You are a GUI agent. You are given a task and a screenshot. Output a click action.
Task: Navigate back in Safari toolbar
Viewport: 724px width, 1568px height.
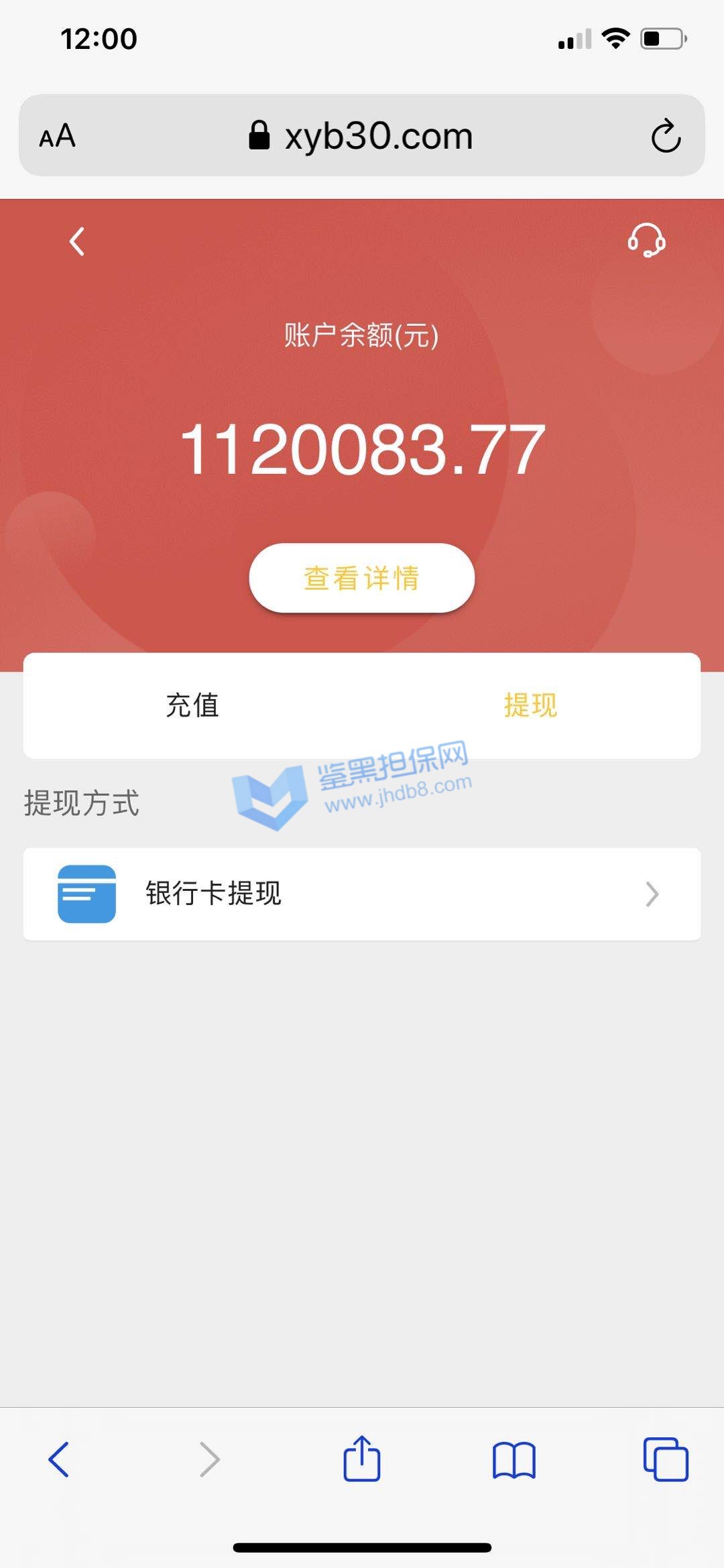pos(59,1459)
